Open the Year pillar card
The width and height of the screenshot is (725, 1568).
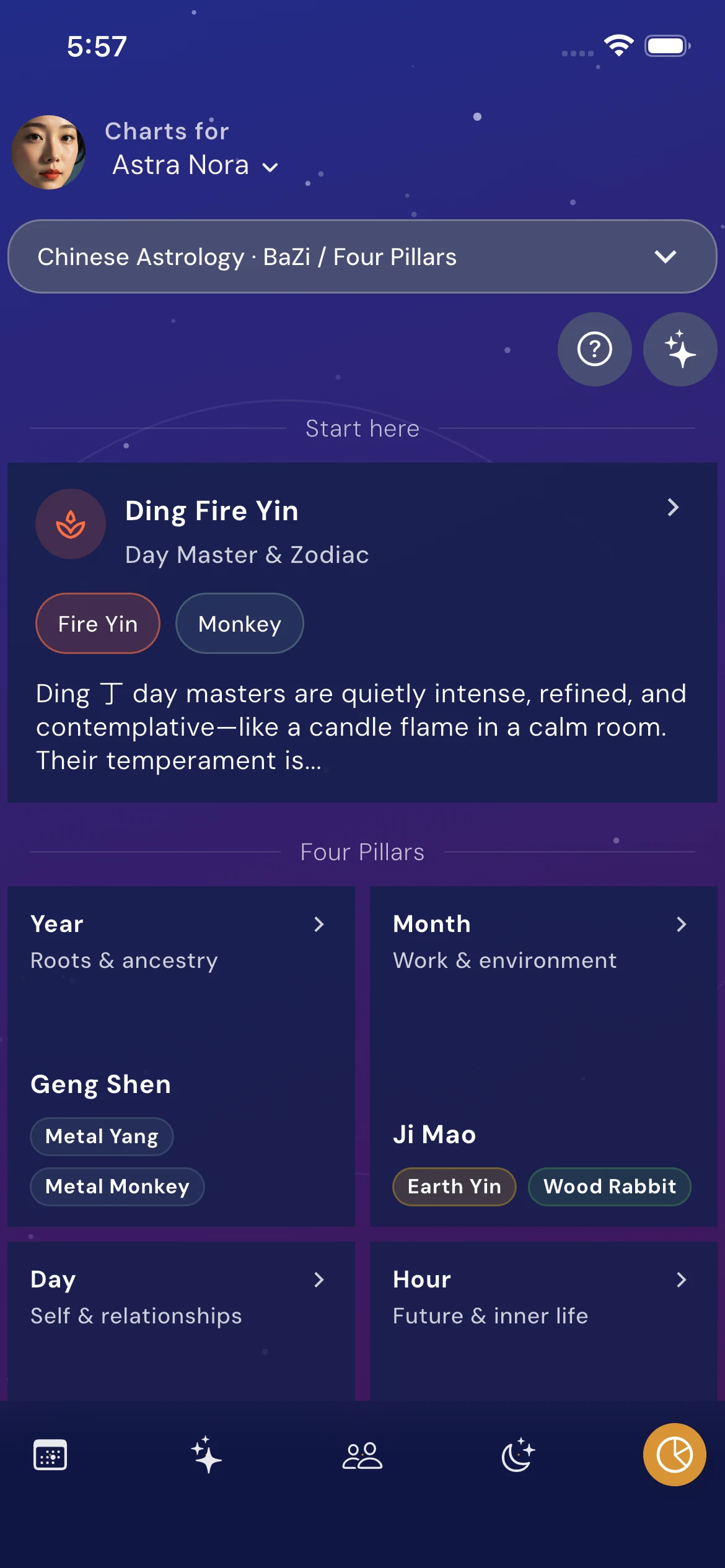click(x=181, y=1056)
